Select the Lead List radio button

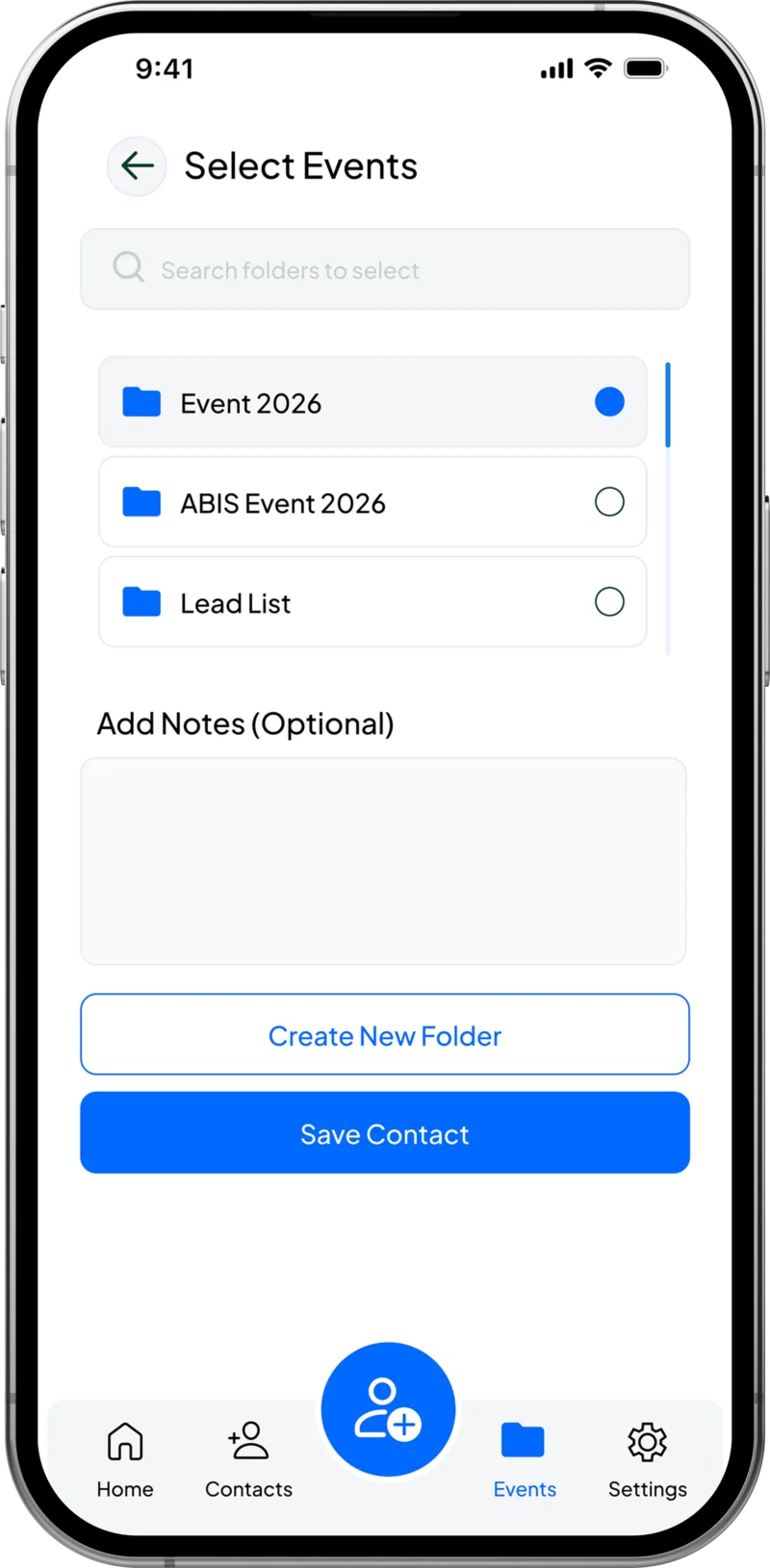tap(609, 602)
